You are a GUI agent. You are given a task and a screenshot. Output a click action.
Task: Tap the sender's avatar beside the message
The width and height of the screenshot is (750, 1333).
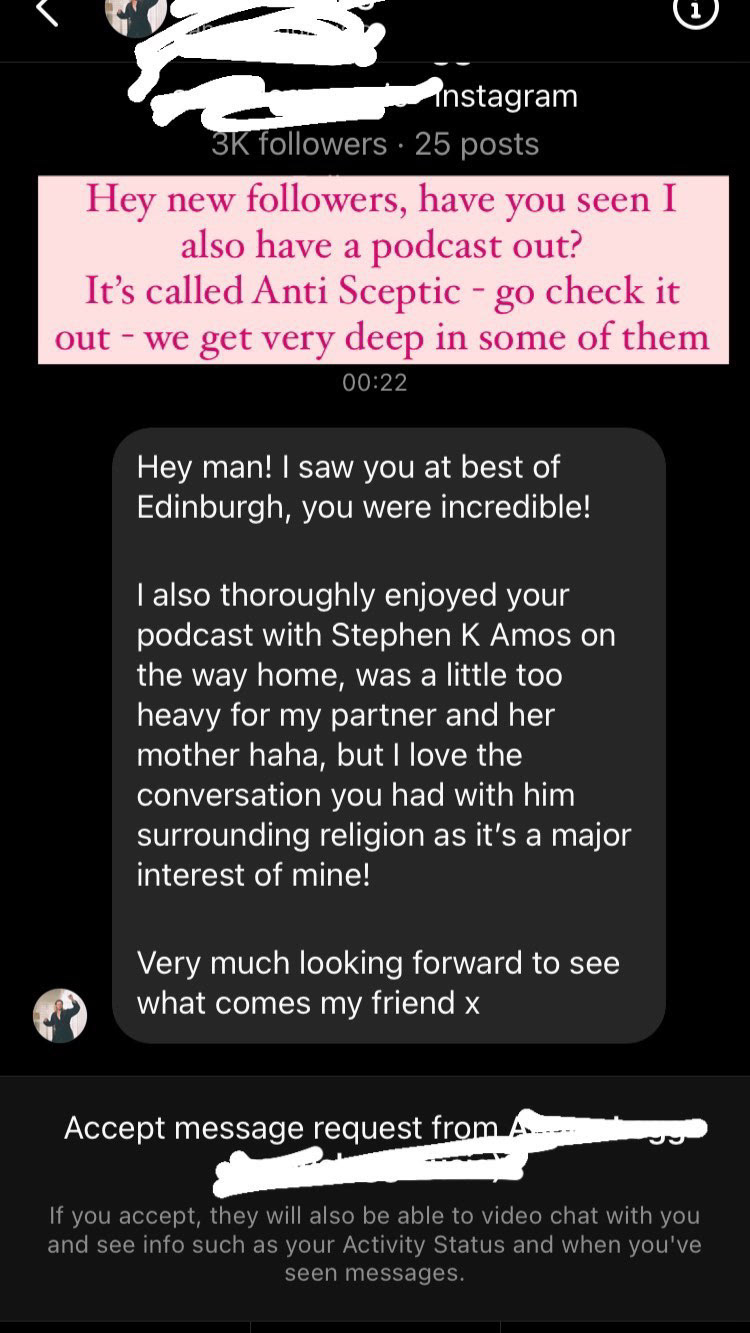(60, 1015)
